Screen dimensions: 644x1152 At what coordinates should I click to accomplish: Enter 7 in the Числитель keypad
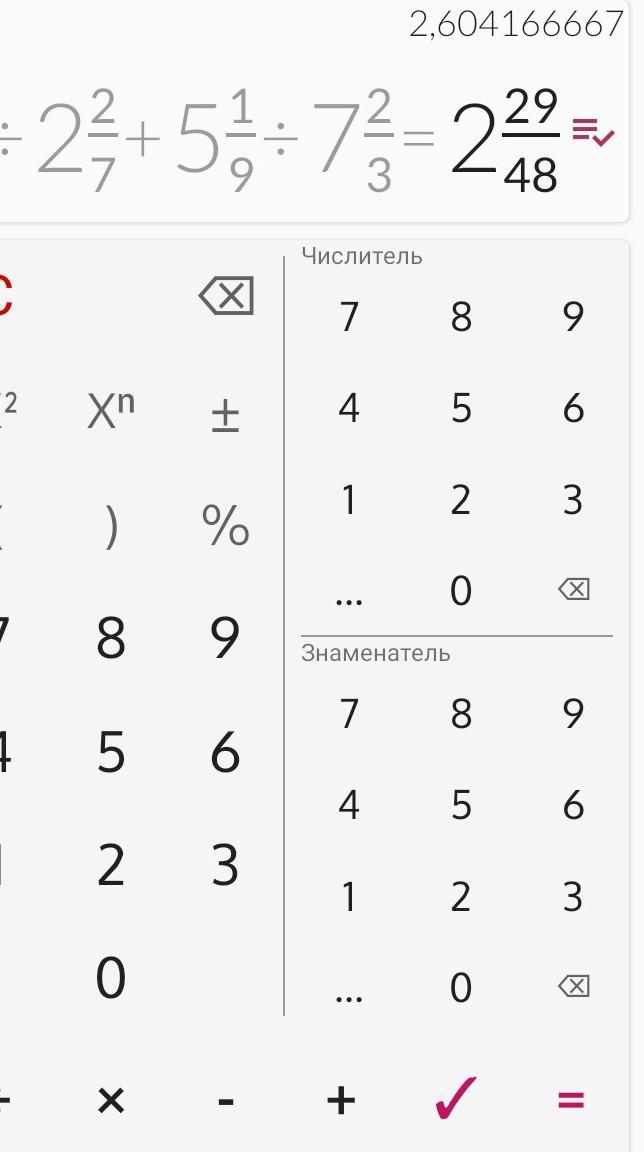tap(349, 317)
